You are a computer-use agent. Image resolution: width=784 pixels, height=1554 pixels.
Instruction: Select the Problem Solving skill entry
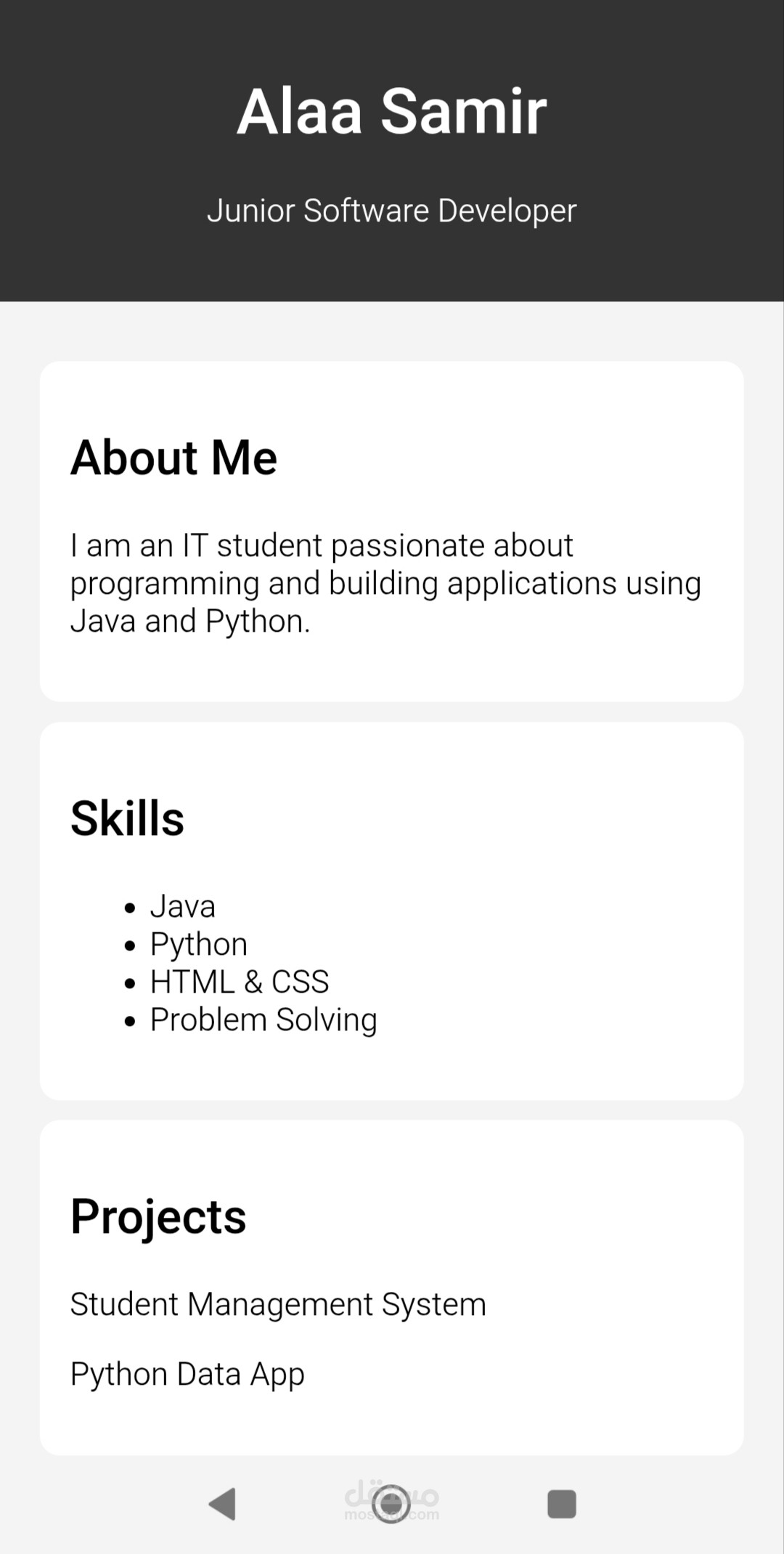coord(262,1019)
